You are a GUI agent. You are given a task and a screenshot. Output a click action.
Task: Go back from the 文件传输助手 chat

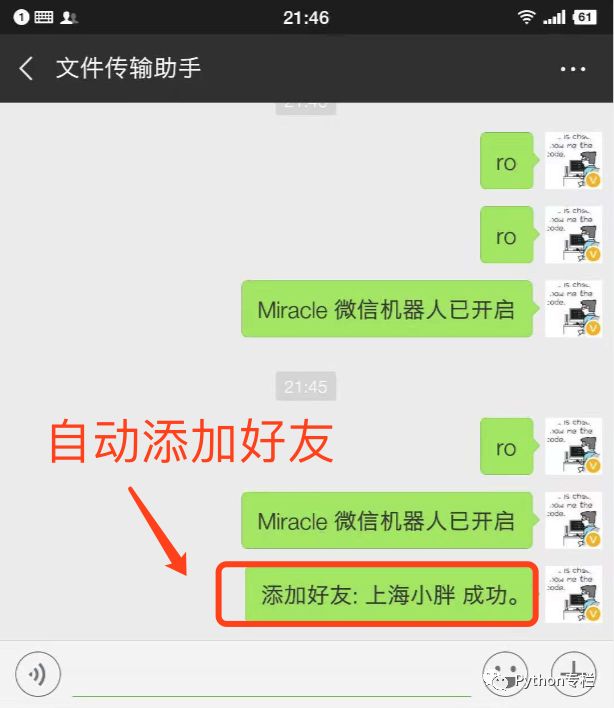pos(27,68)
